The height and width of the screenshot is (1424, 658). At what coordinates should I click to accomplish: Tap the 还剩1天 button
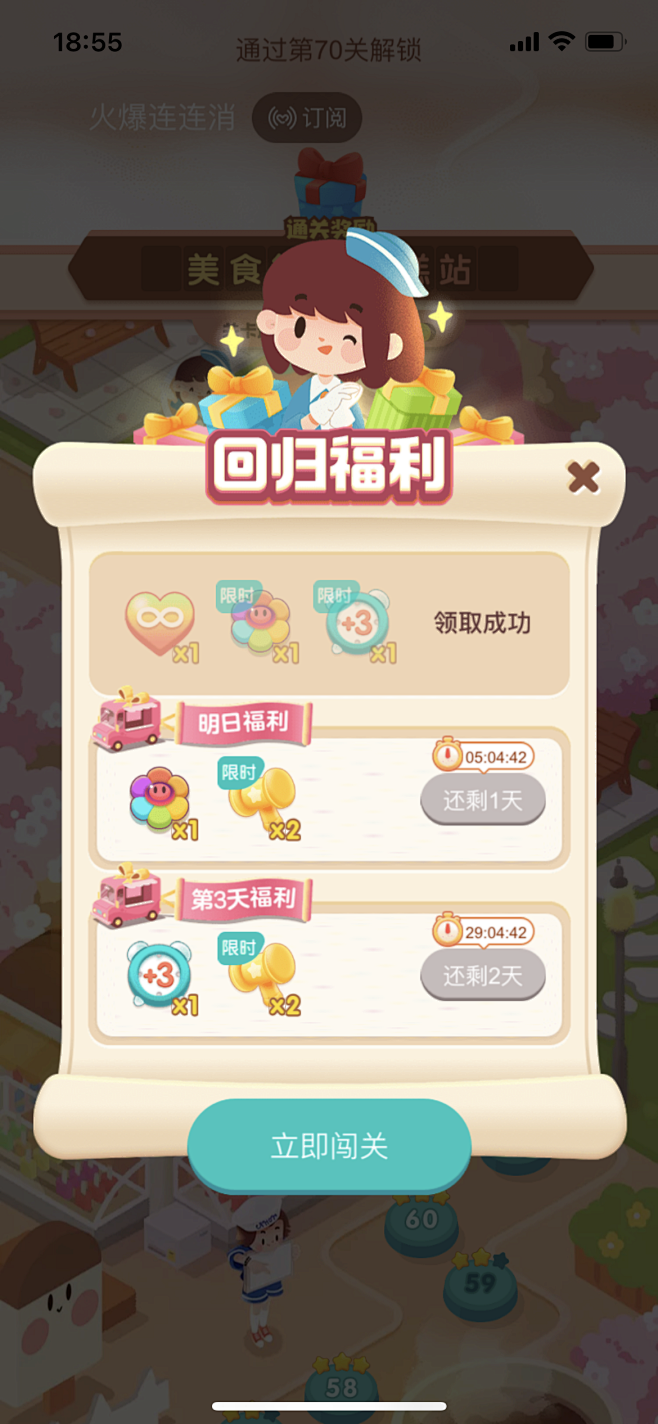click(483, 801)
